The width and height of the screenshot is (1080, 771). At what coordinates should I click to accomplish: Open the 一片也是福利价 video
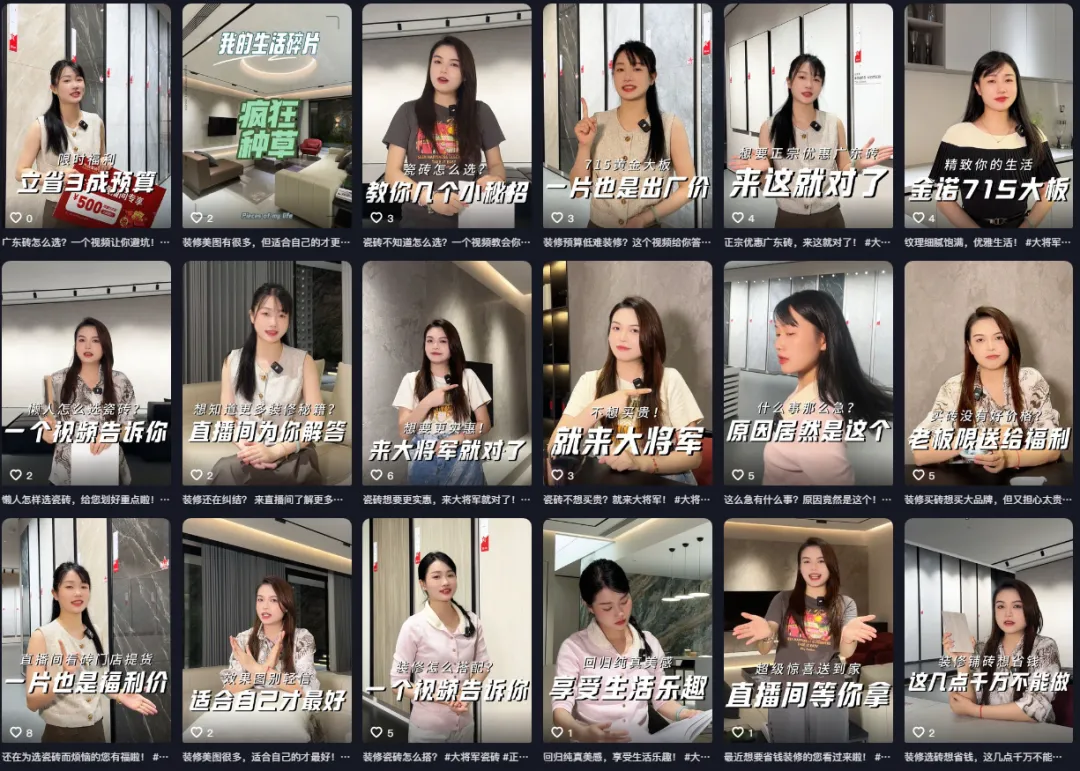(86, 630)
